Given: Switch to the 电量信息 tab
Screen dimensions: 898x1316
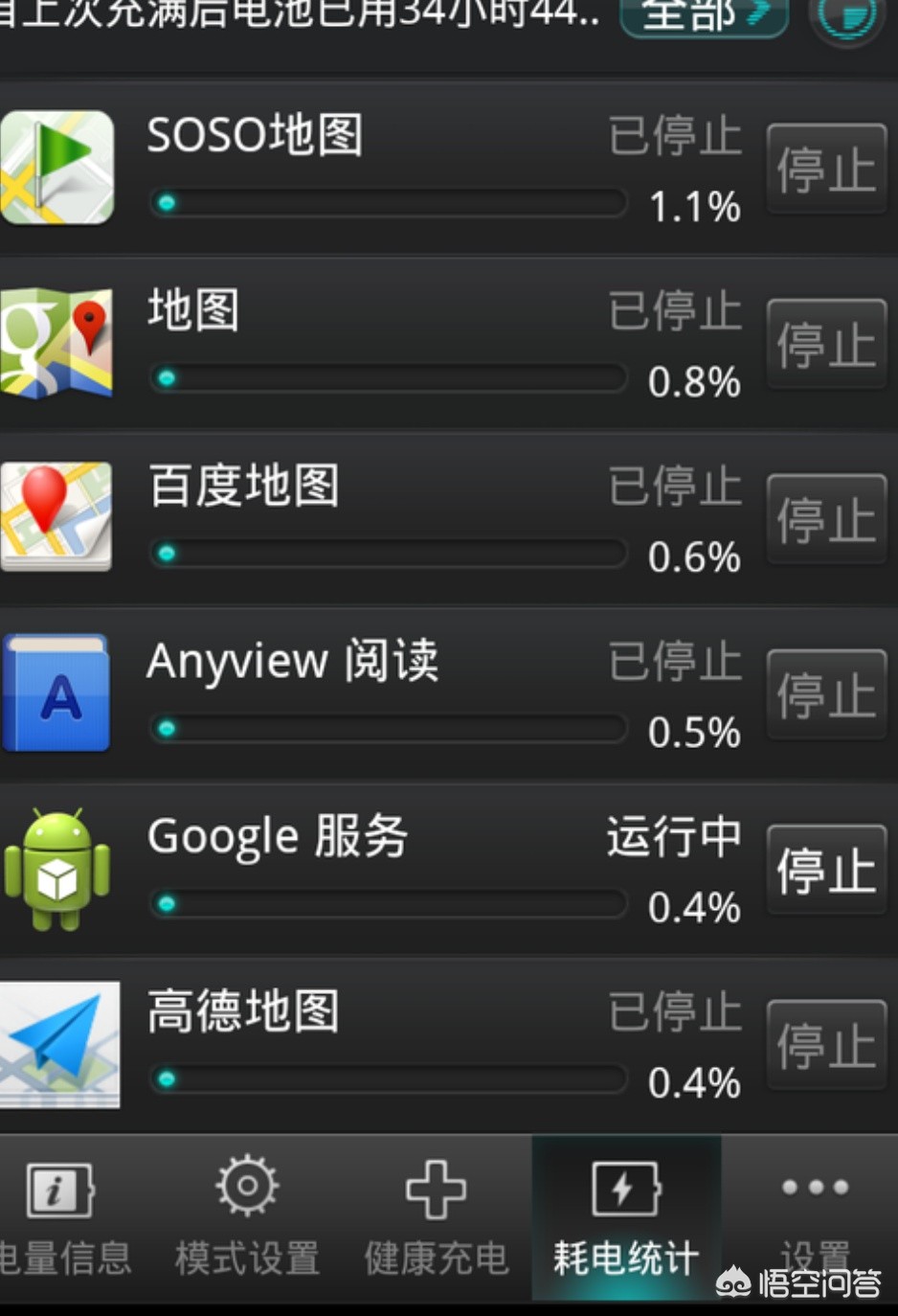Looking at the screenshot, I should point(63,1218).
